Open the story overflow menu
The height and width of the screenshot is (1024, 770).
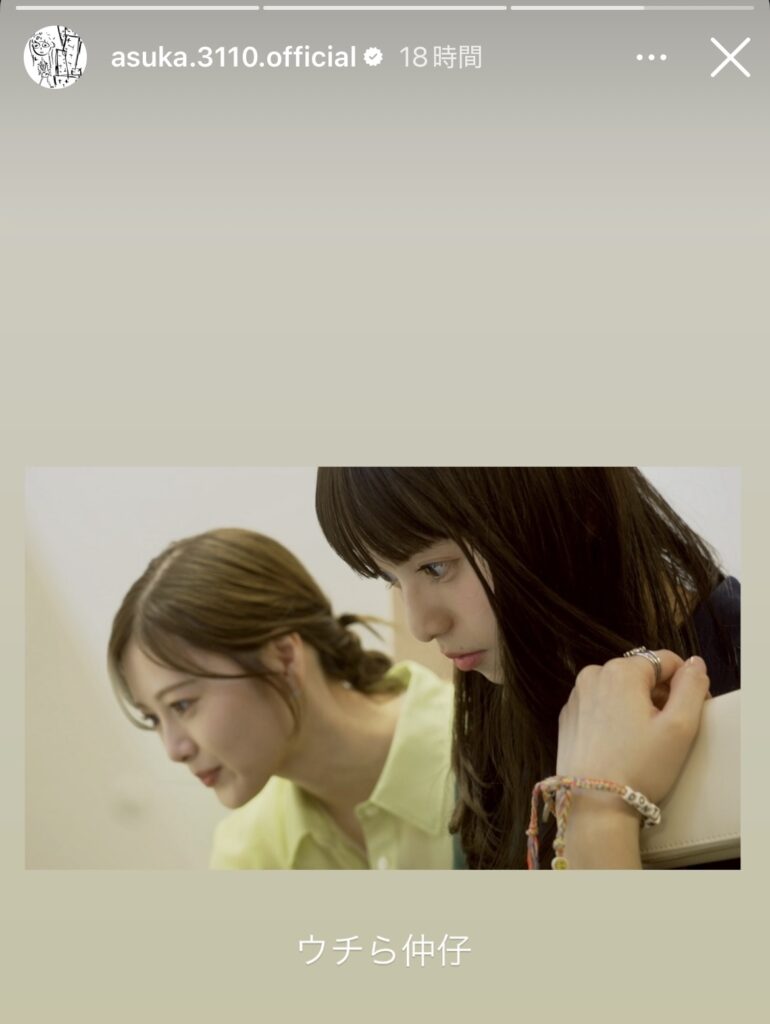click(651, 58)
